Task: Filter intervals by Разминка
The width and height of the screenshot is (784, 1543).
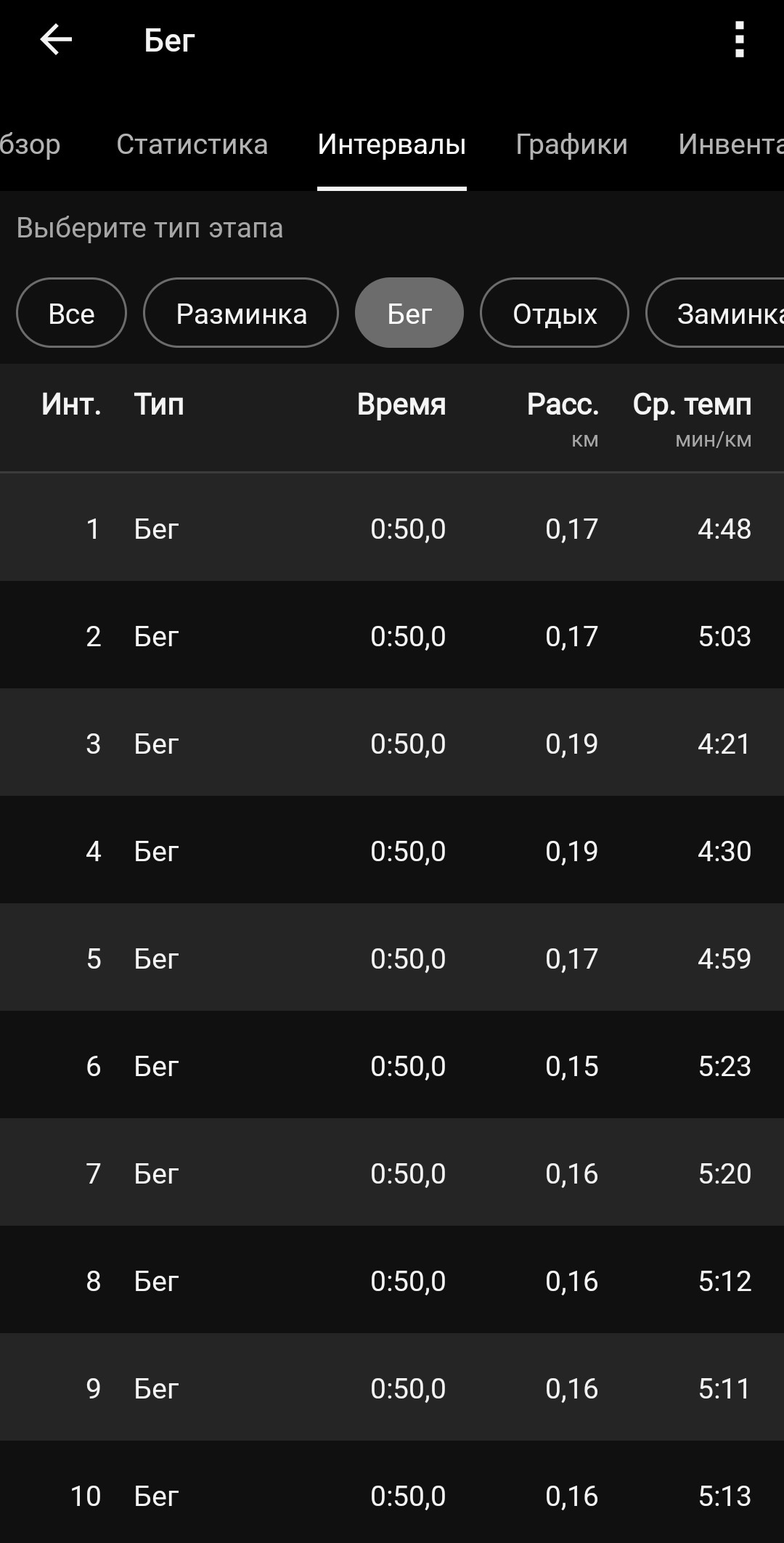Action: pos(241,313)
